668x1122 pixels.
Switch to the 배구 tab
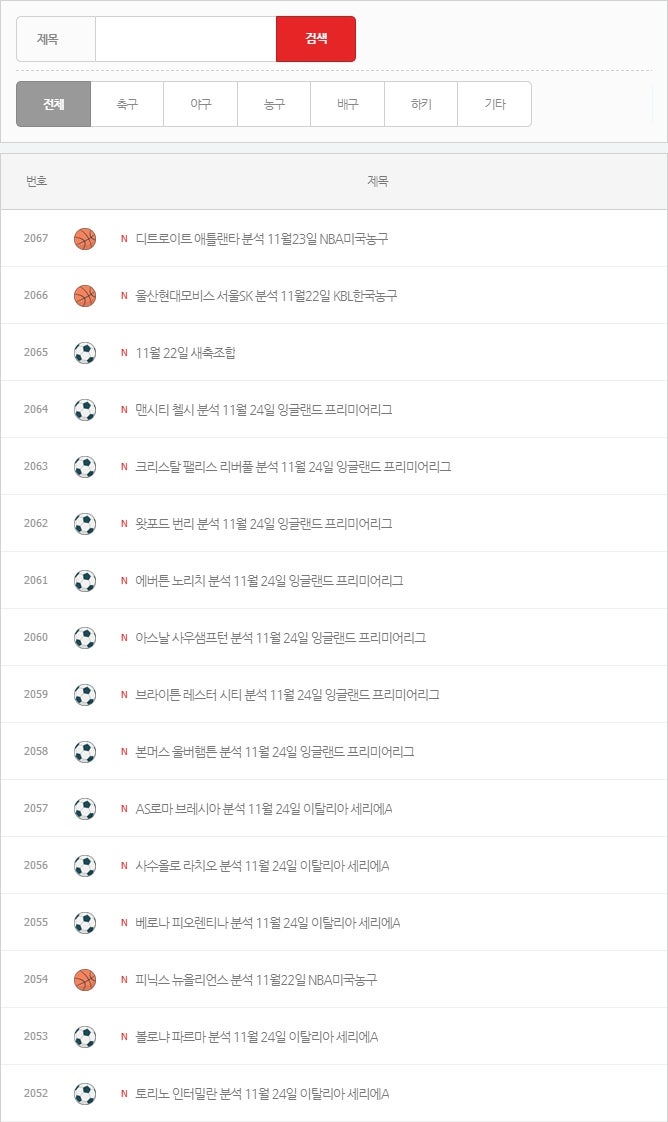click(x=348, y=104)
